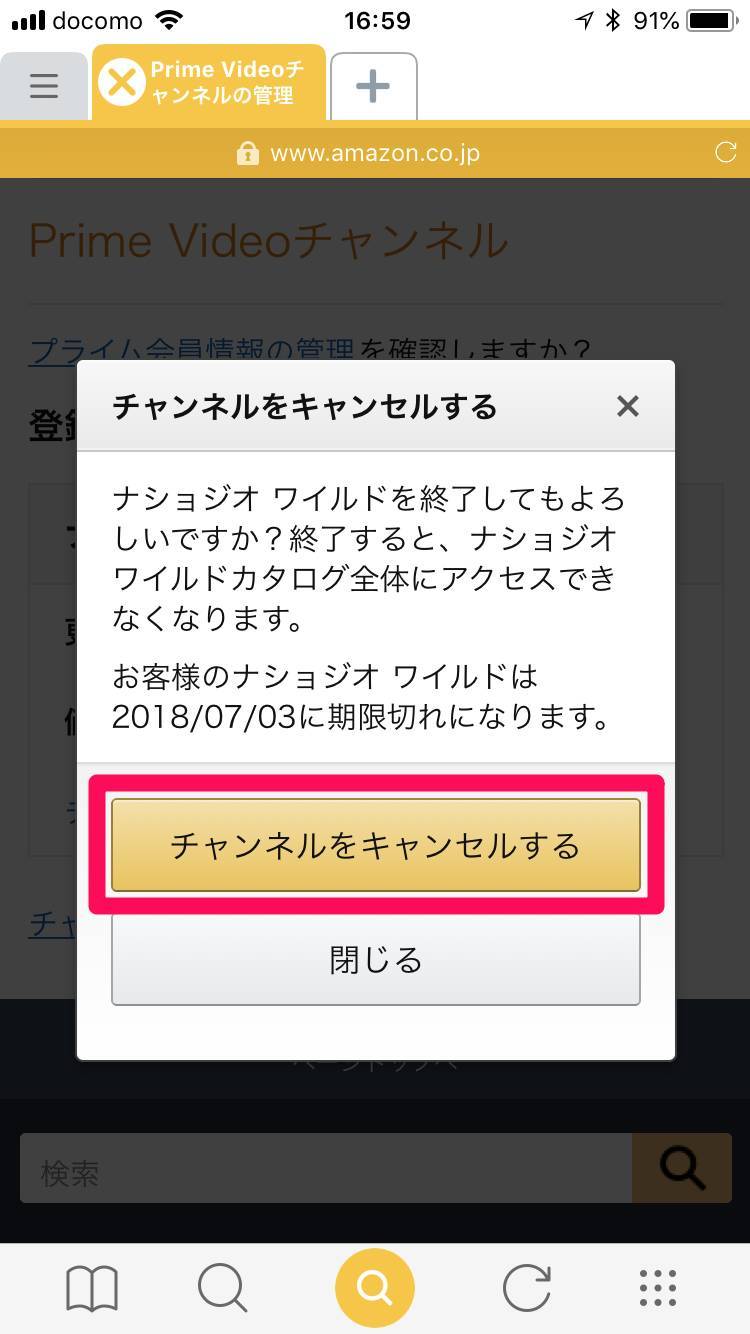Open the grid menu in bottom toolbar
Screen dimensions: 750x1334
tap(657, 1288)
